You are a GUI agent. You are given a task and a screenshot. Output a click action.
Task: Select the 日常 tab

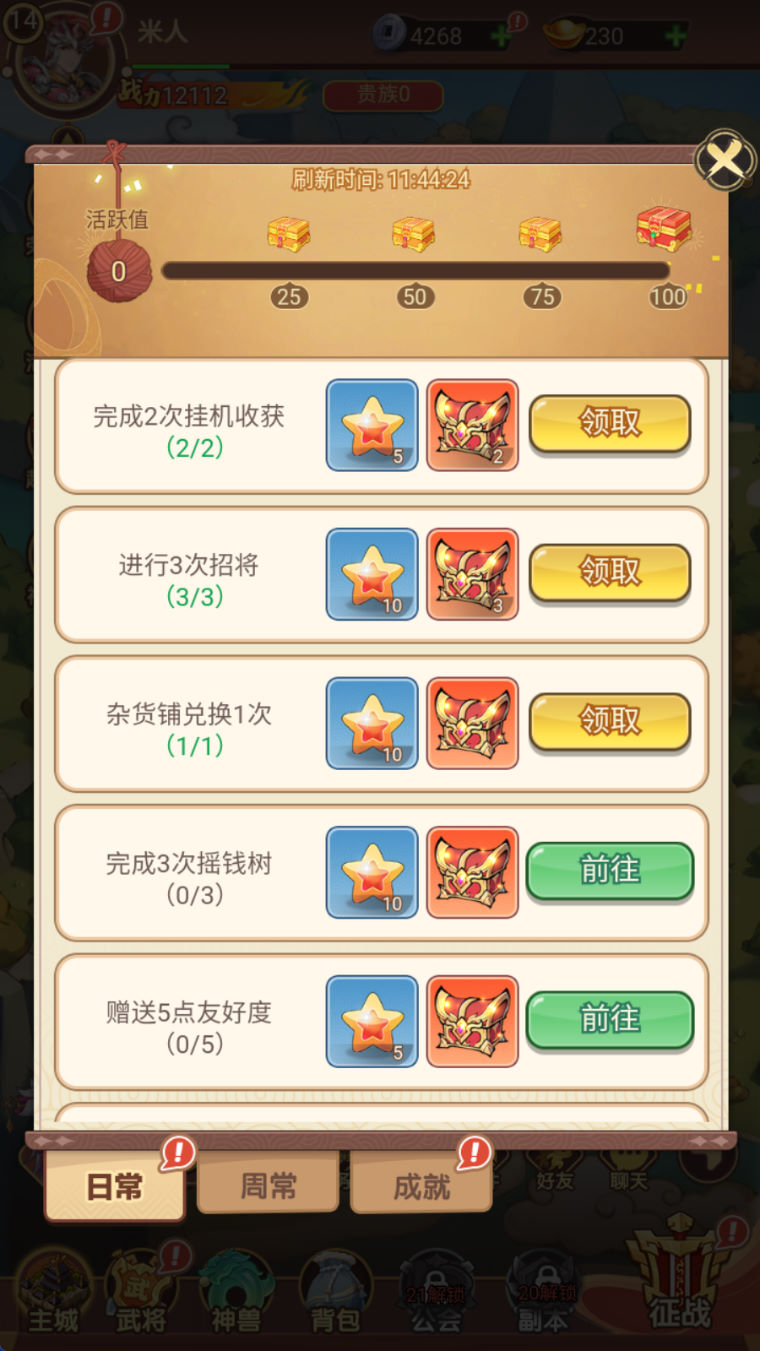click(x=114, y=1187)
